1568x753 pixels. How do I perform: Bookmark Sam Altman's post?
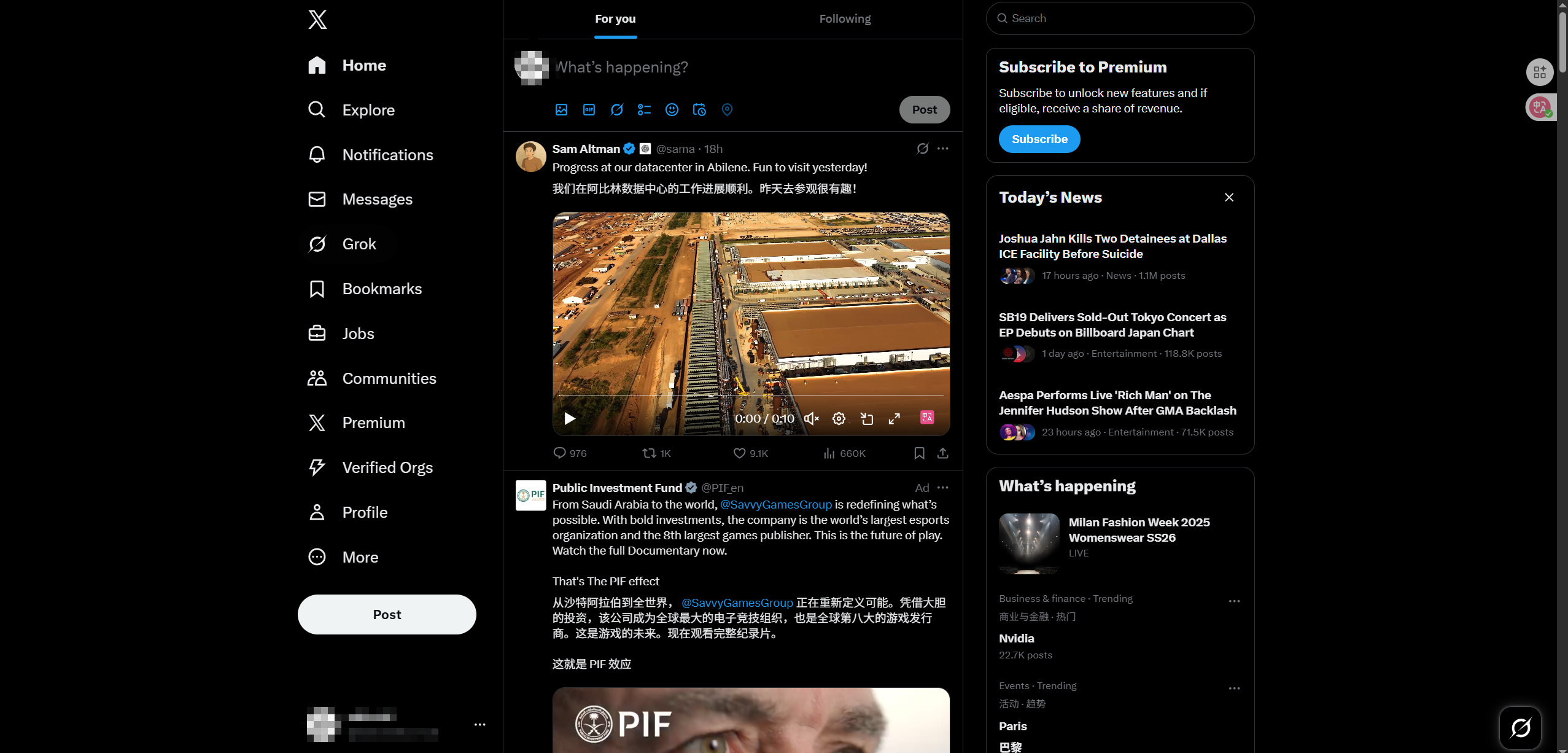[x=919, y=453]
